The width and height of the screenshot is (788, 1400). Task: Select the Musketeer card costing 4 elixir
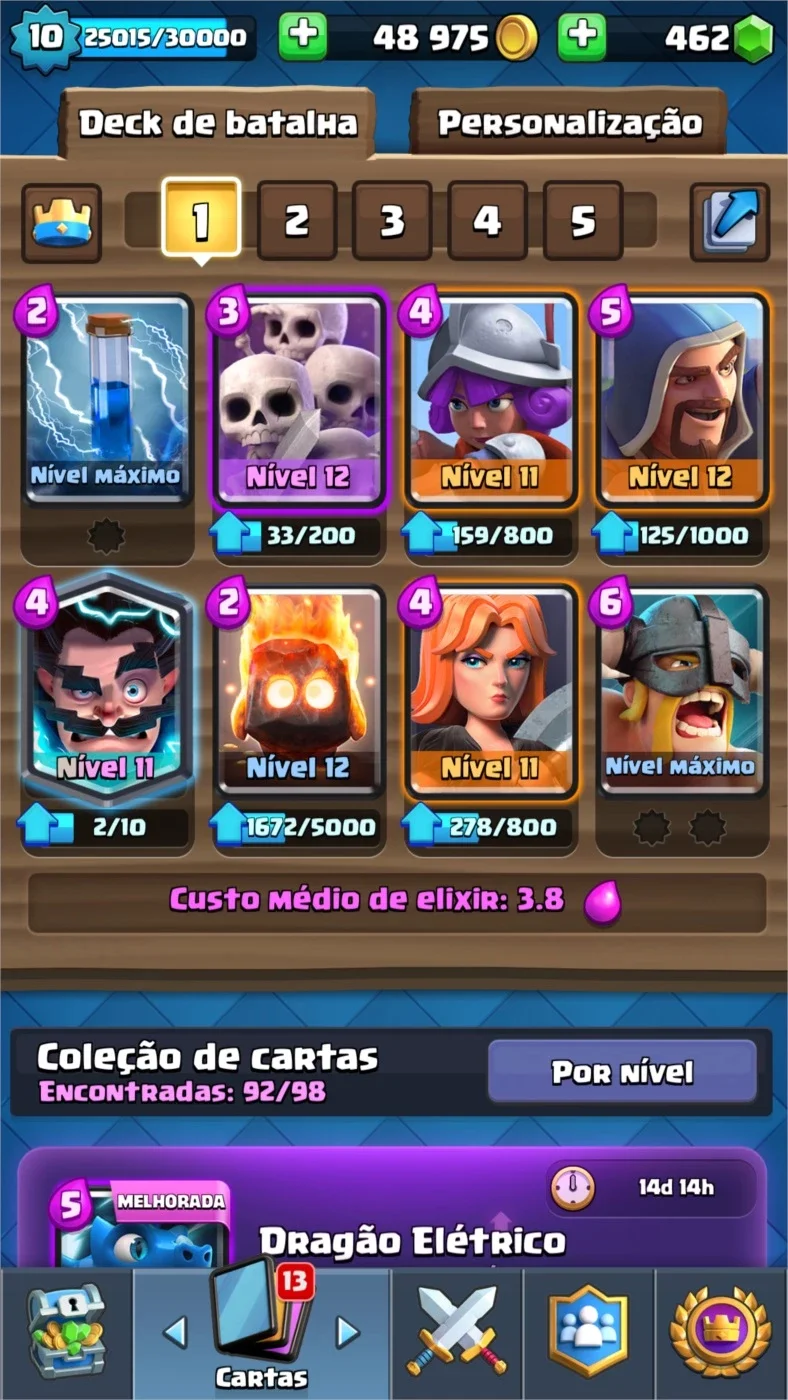click(490, 400)
